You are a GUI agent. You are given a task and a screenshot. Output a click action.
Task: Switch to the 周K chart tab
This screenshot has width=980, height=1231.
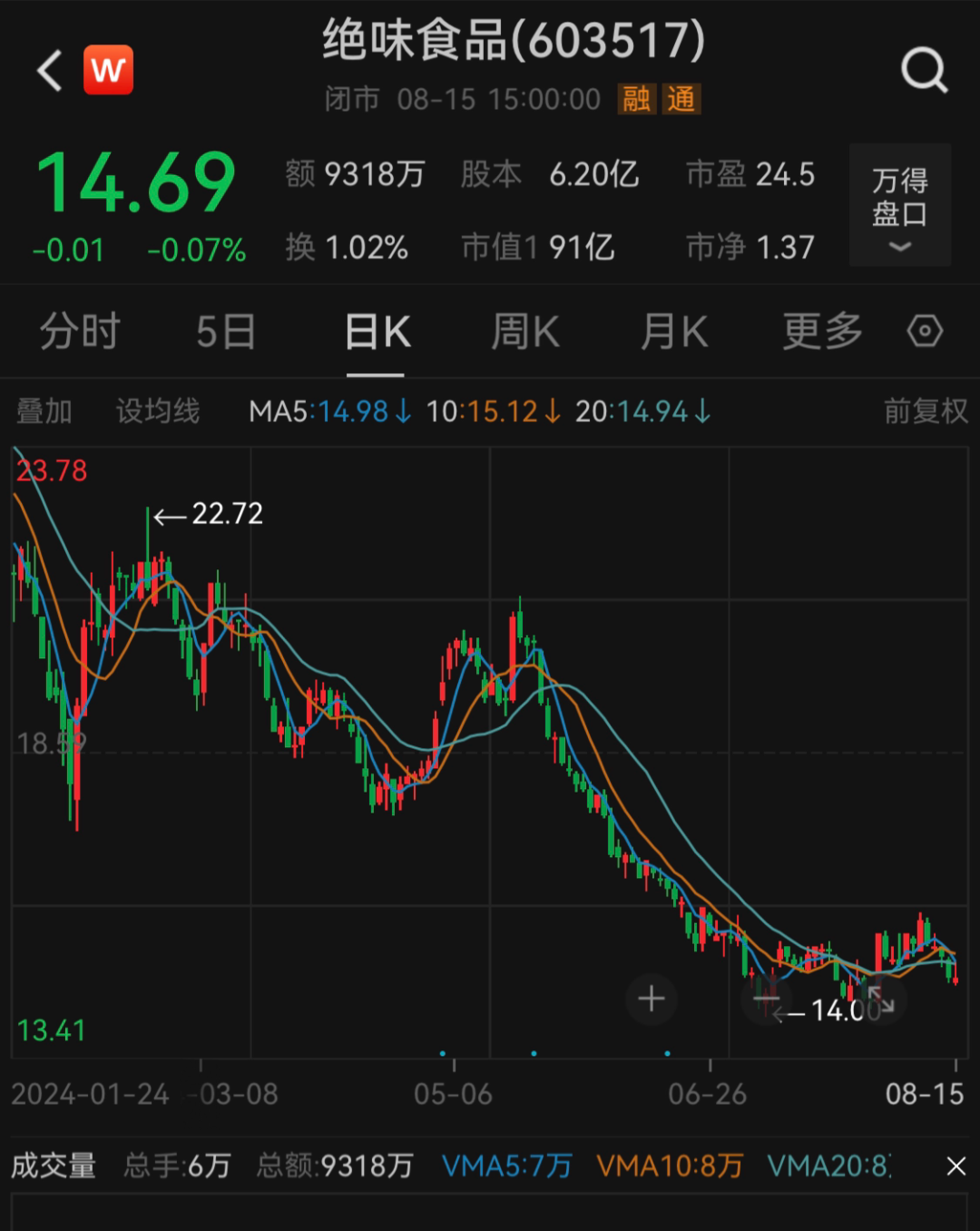pyautogui.click(x=524, y=331)
